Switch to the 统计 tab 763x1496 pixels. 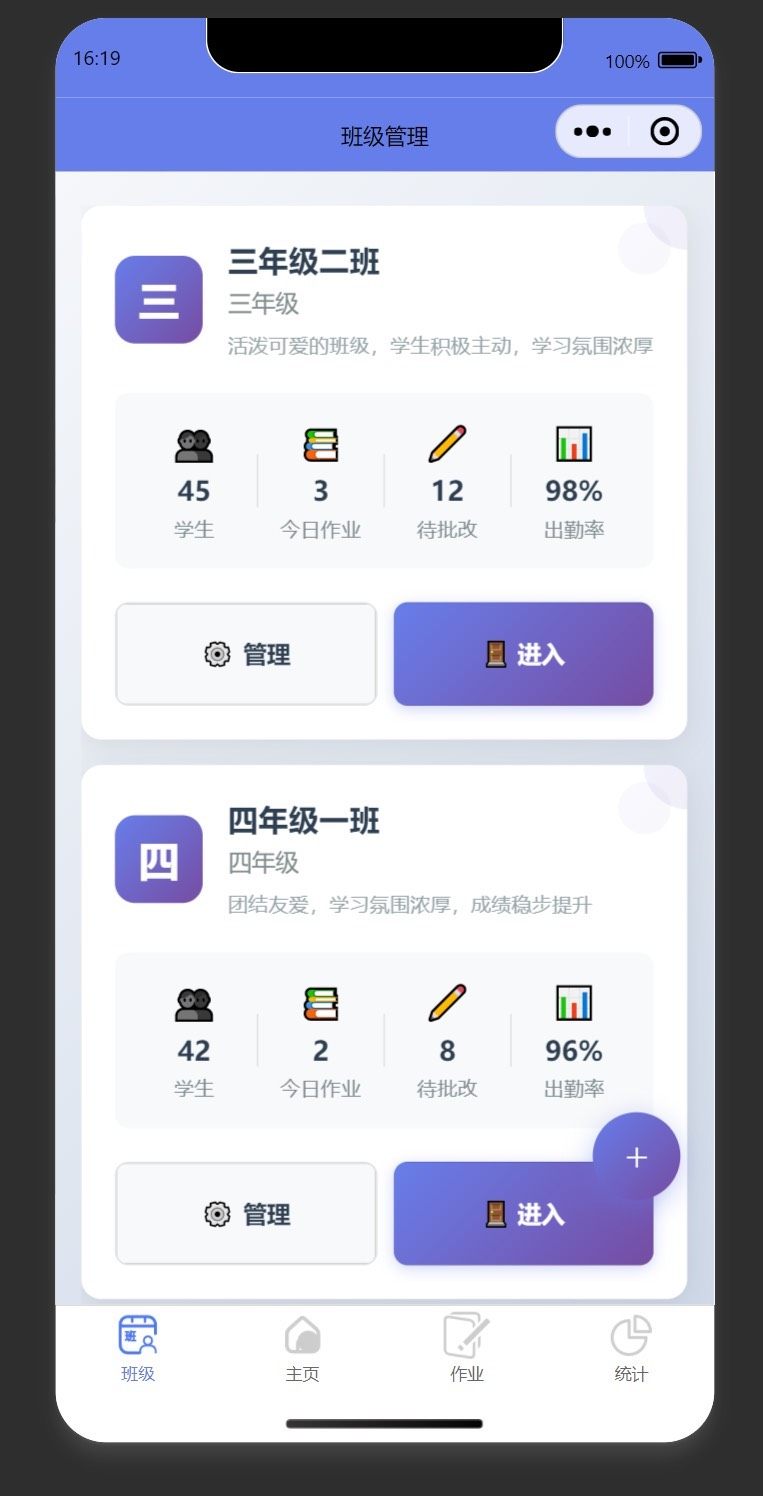tap(630, 1349)
